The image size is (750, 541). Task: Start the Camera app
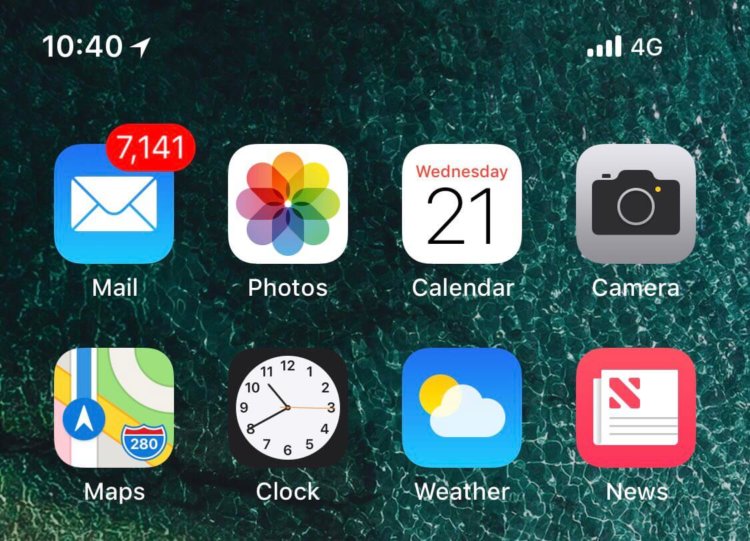[x=636, y=204]
